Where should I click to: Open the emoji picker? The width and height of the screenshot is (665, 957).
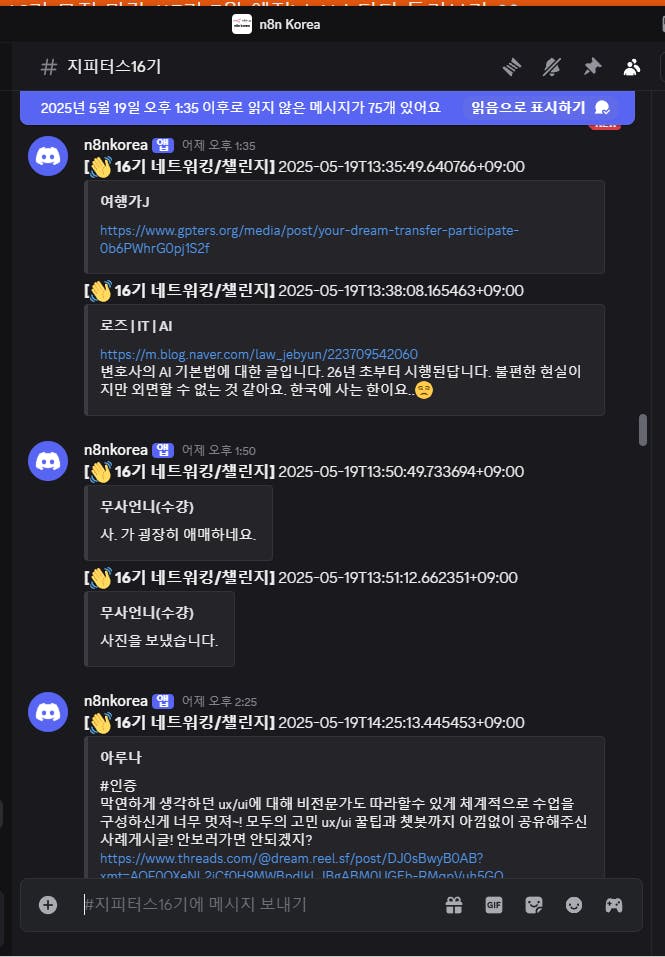pyautogui.click(x=574, y=904)
